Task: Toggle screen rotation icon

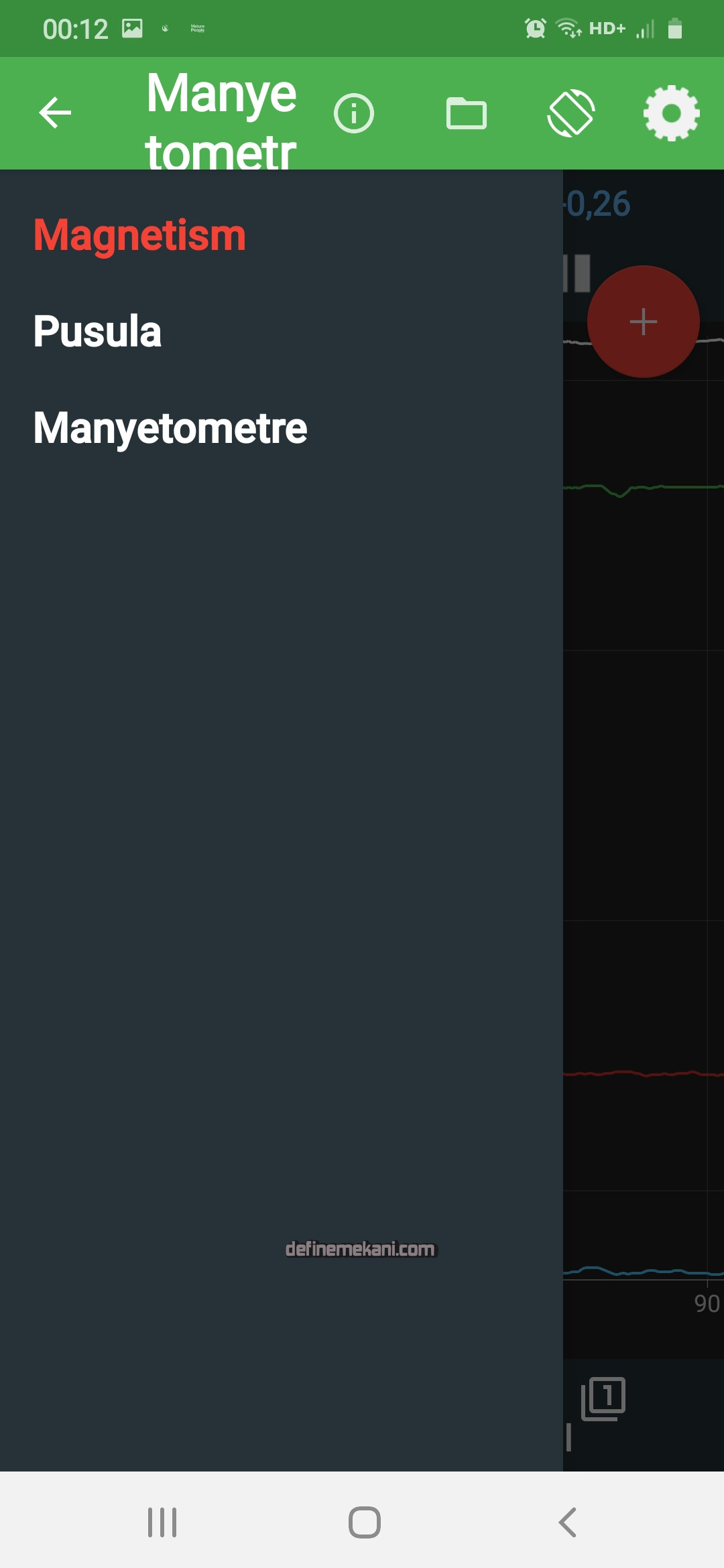Action: click(571, 113)
